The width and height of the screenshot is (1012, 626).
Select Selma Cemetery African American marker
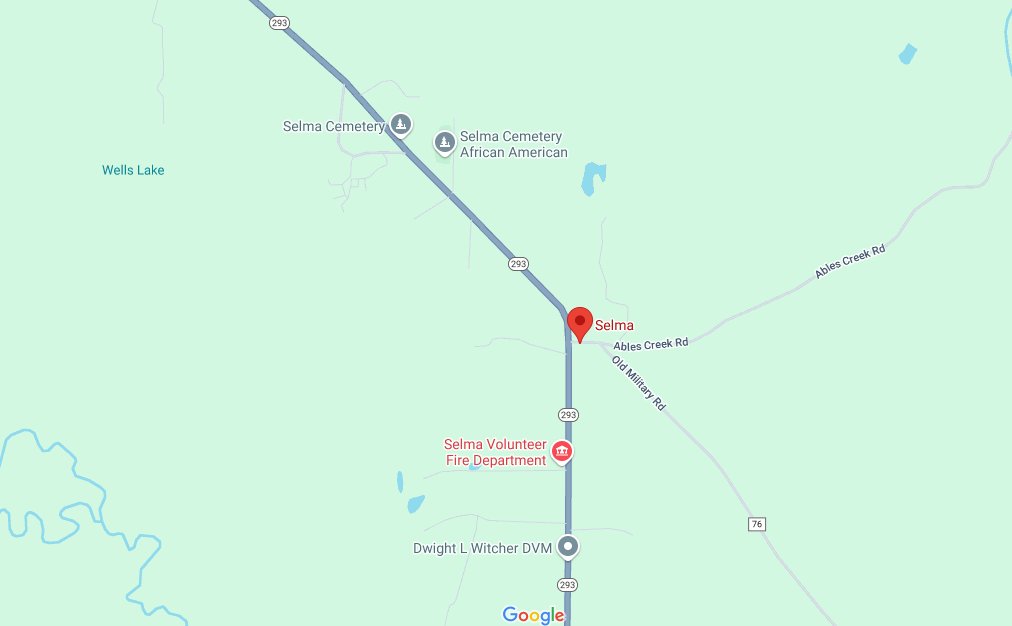click(x=445, y=143)
